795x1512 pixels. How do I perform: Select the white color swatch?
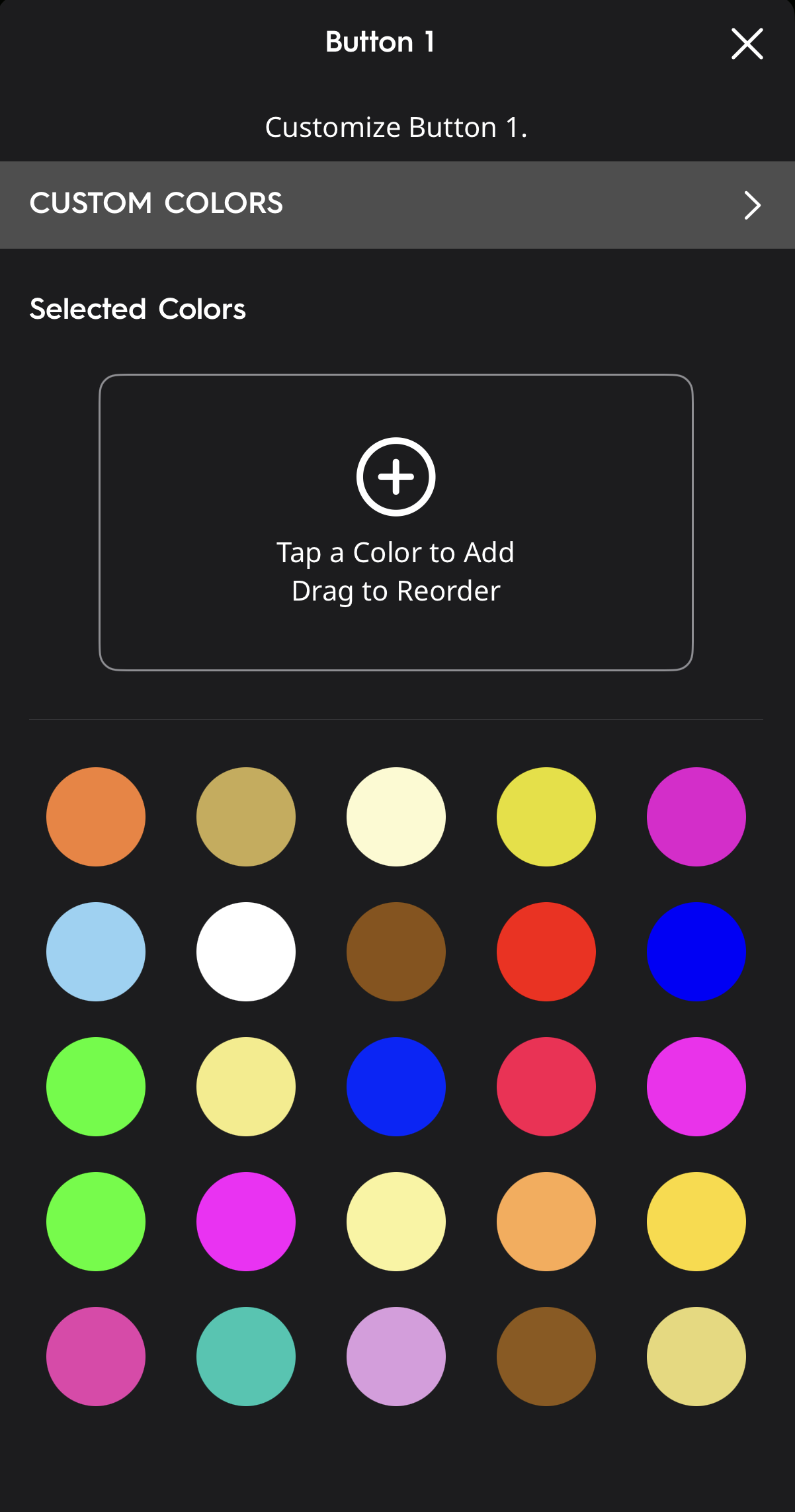click(246, 951)
